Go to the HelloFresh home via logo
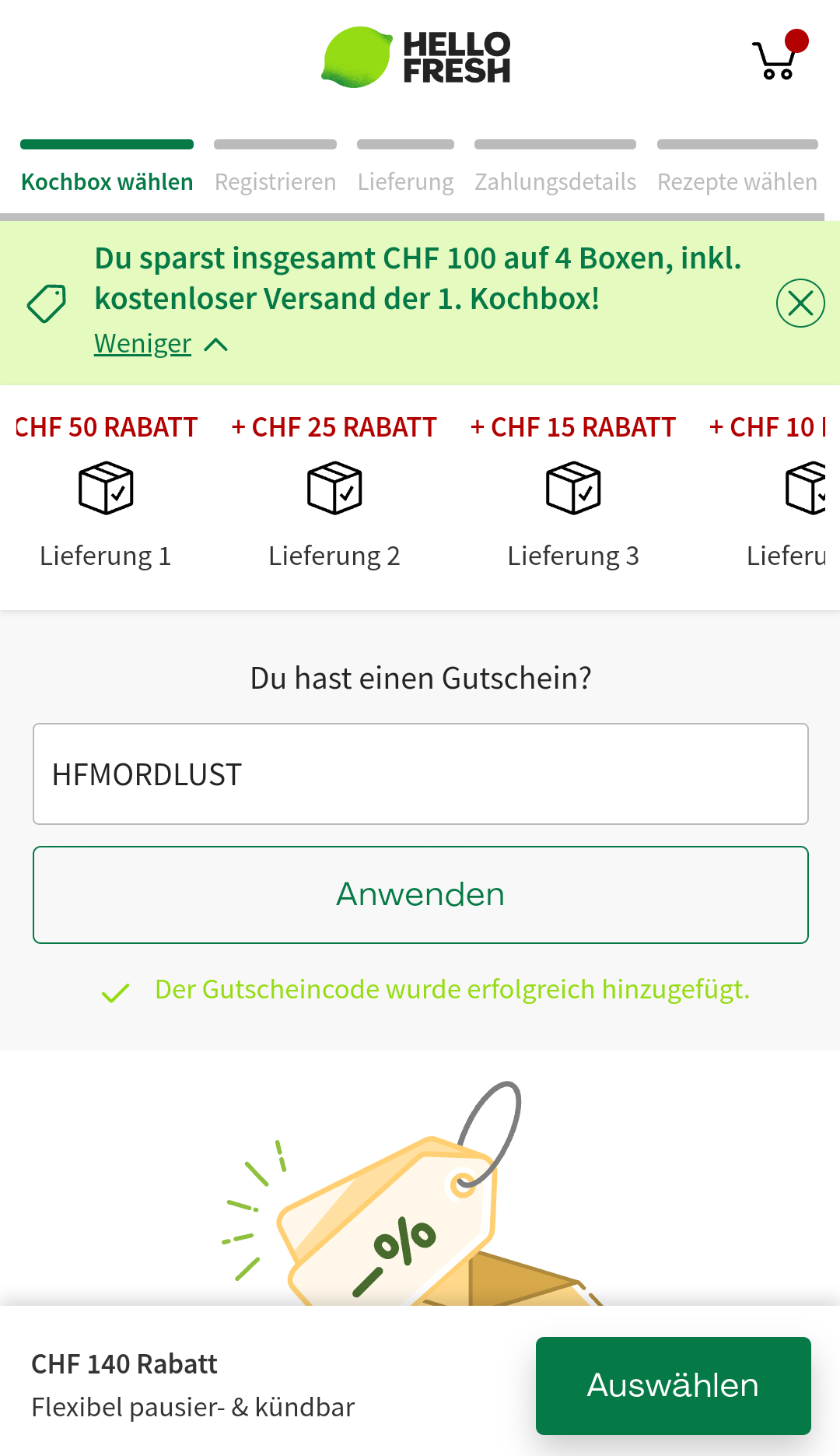The image size is (840, 1456). coord(417,58)
